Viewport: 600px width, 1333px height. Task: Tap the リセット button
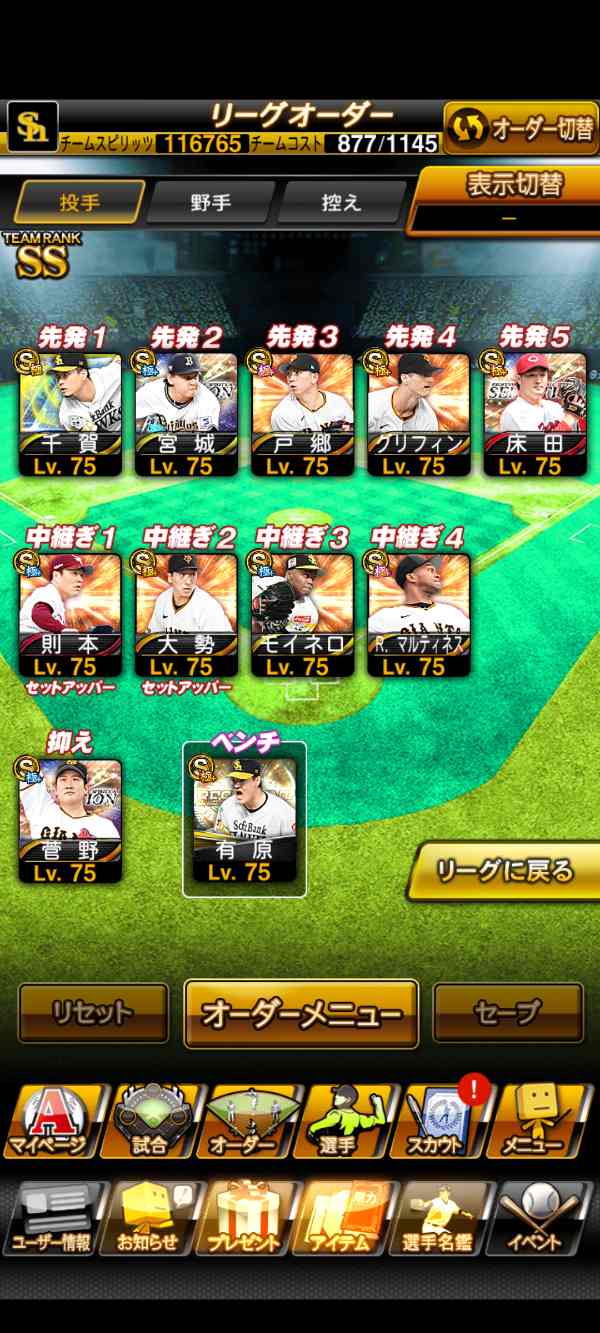(x=93, y=1013)
